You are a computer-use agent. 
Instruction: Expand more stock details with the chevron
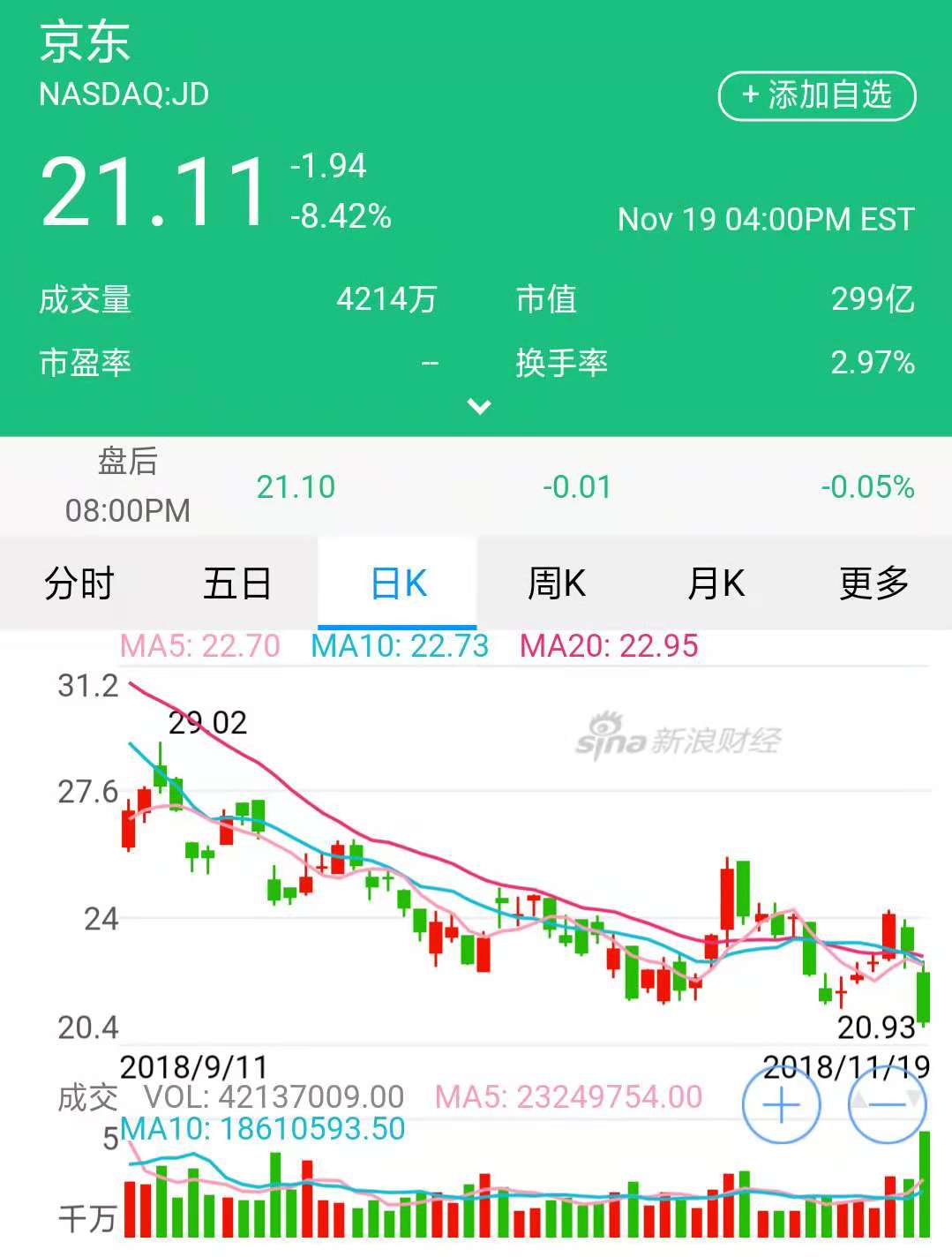pos(479,407)
